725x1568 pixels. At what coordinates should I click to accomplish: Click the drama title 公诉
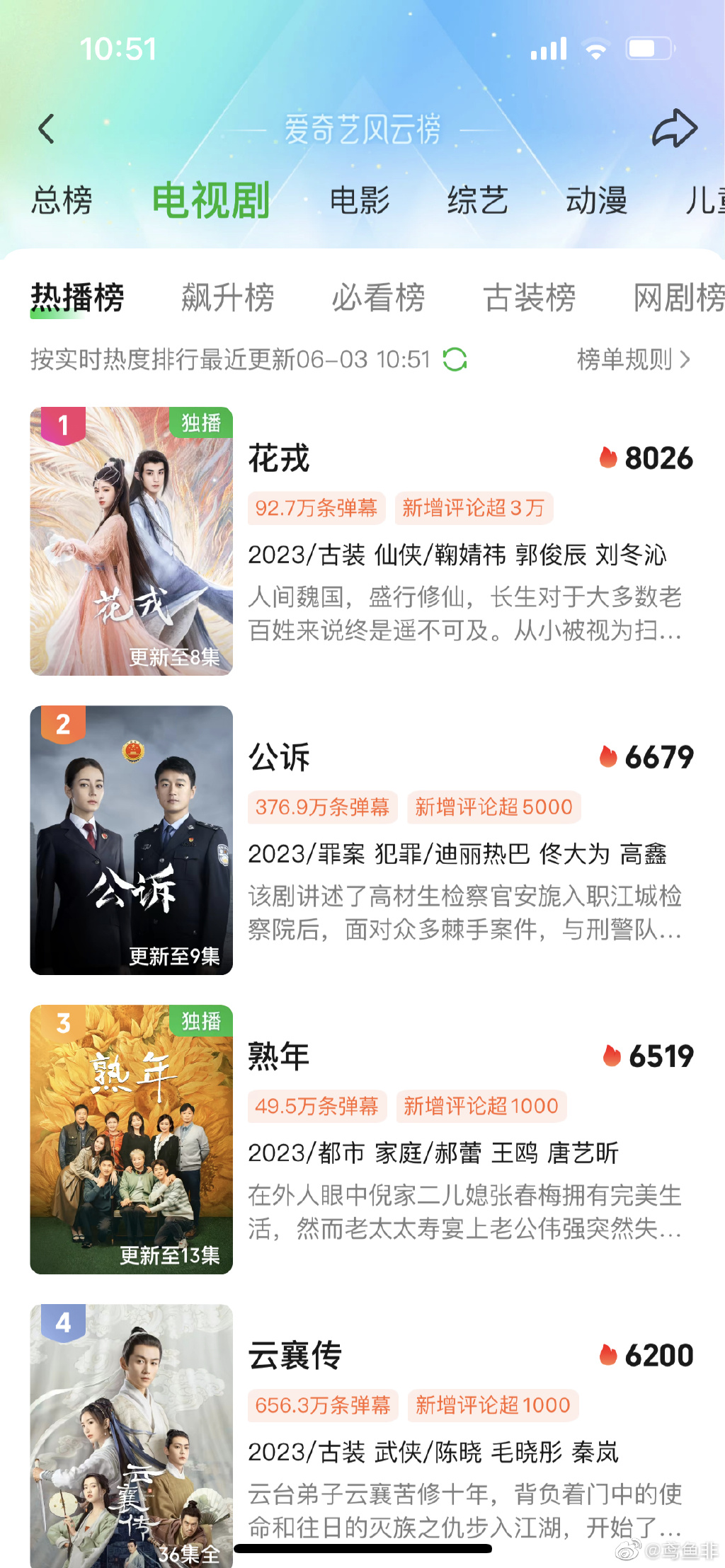pyautogui.click(x=278, y=757)
